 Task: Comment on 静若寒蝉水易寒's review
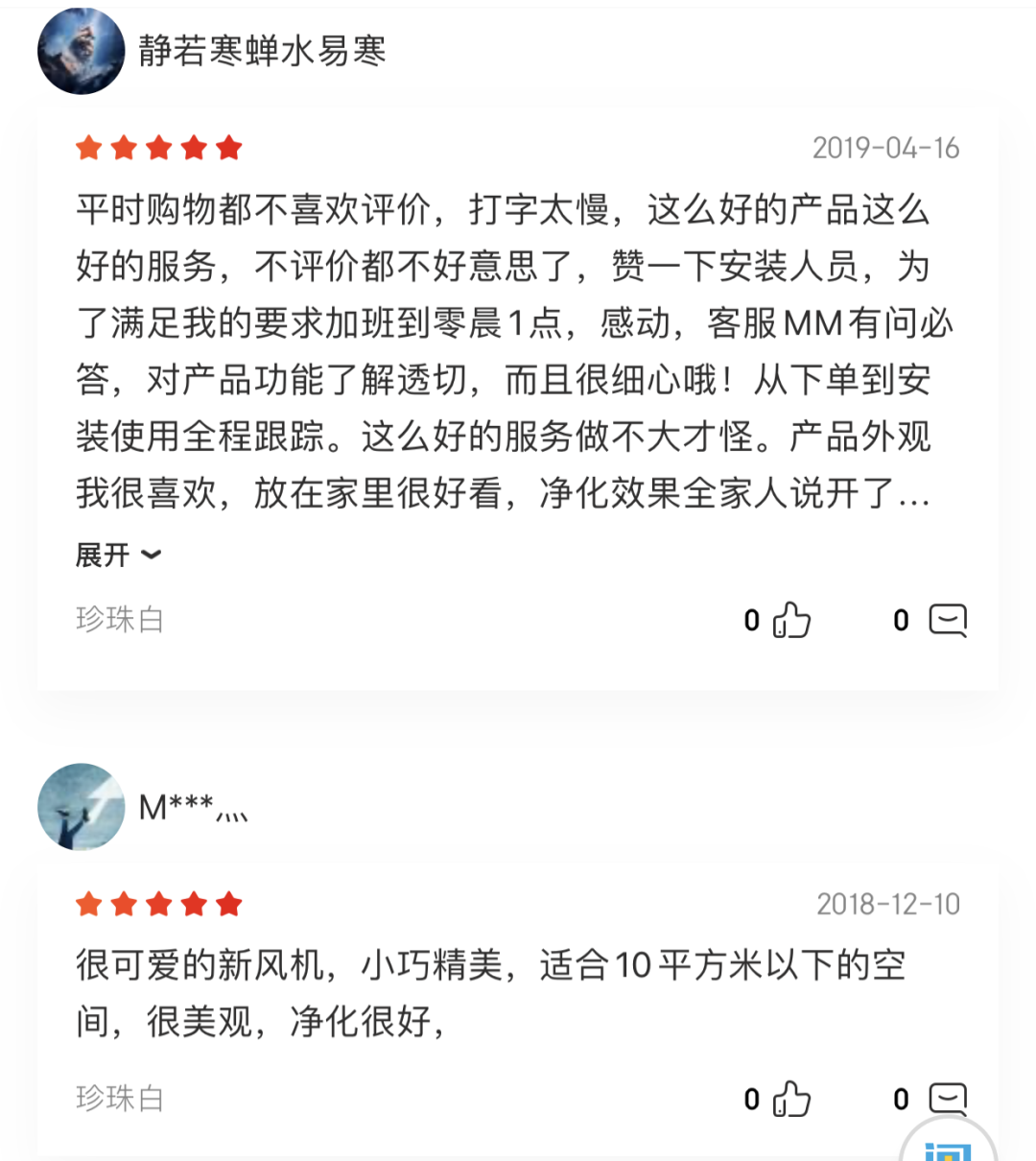[x=947, y=620]
